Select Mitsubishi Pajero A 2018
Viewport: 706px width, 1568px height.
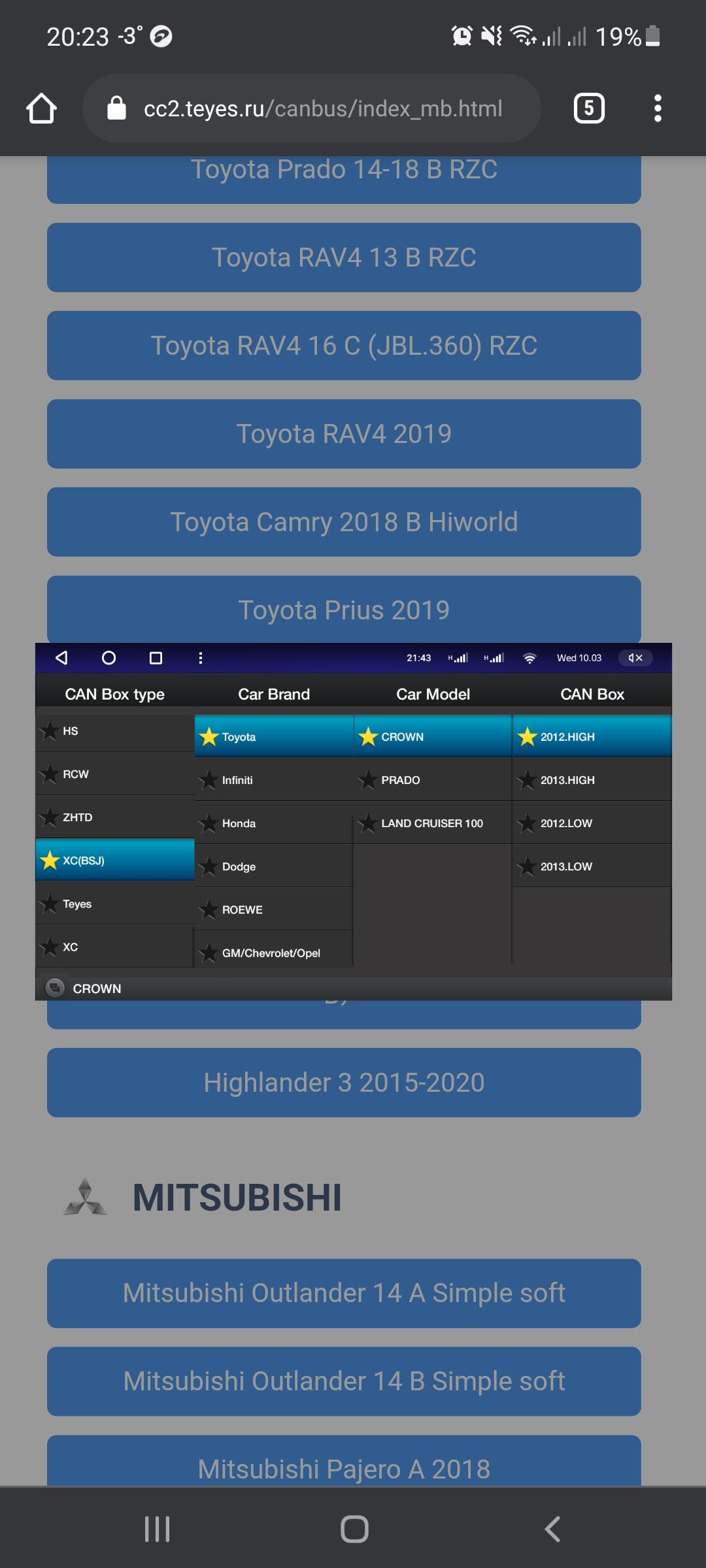pyautogui.click(x=344, y=1461)
